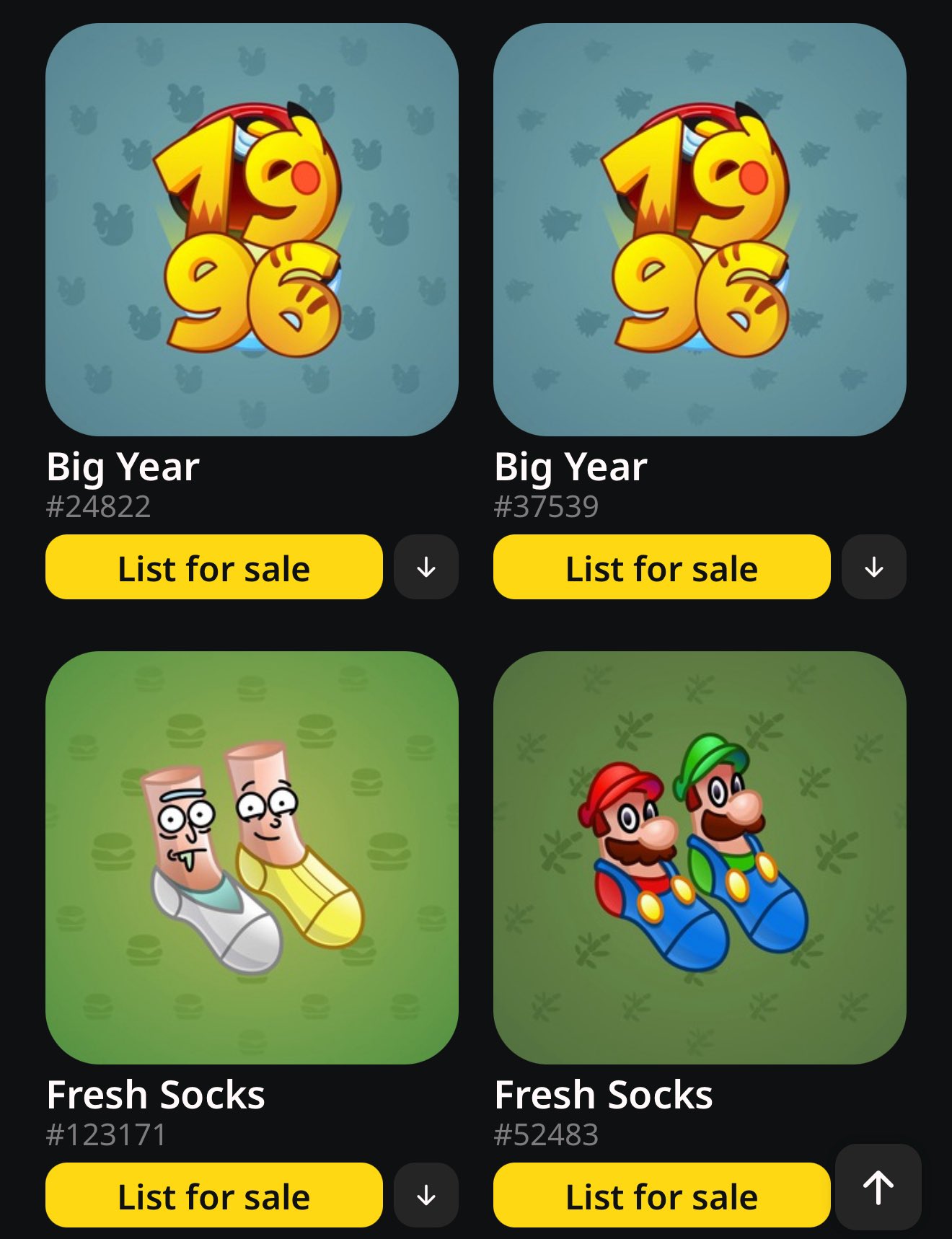List Fresh Socks #52483 for sale

click(x=661, y=1195)
